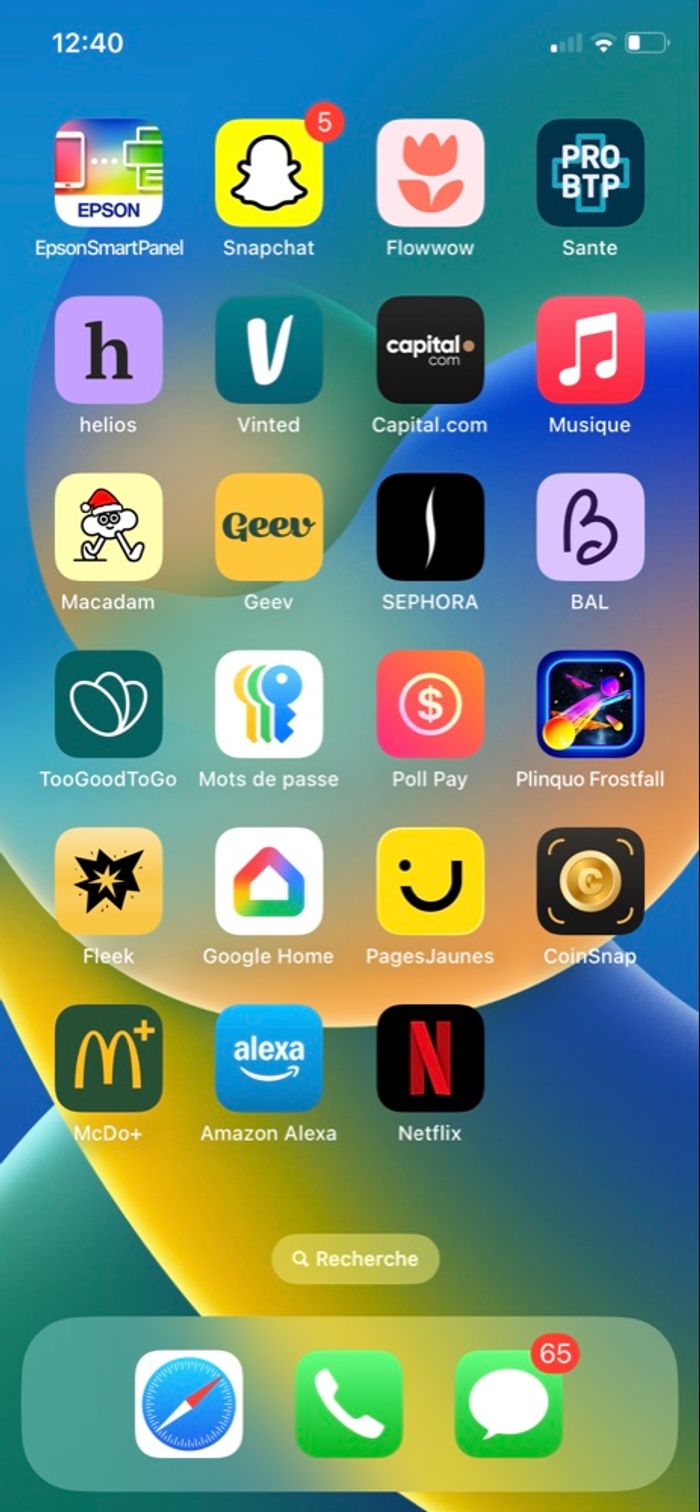Launch the Musique app
This screenshot has width=700, height=1512.
click(590, 350)
